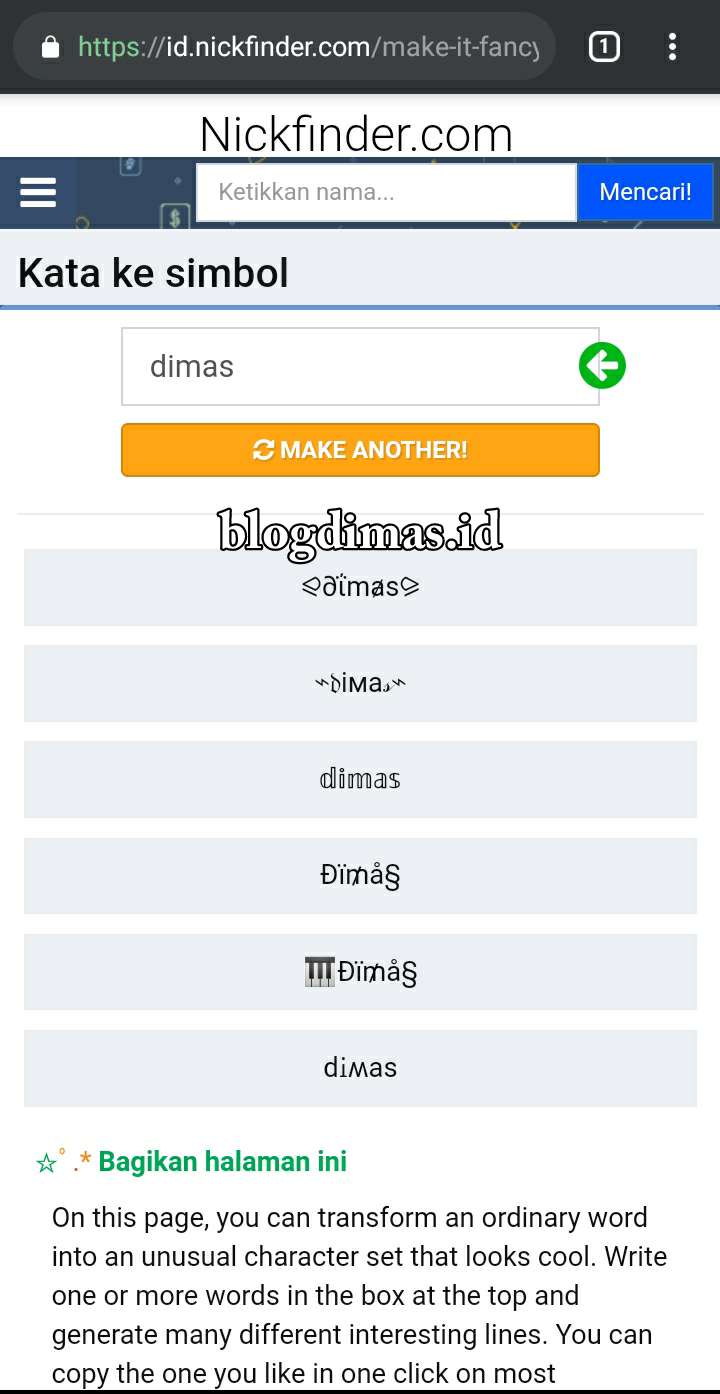Copy the outlined double-struck 'dimas' result
This screenshot has width=720, height=1394.
click(x=360, y=779)
